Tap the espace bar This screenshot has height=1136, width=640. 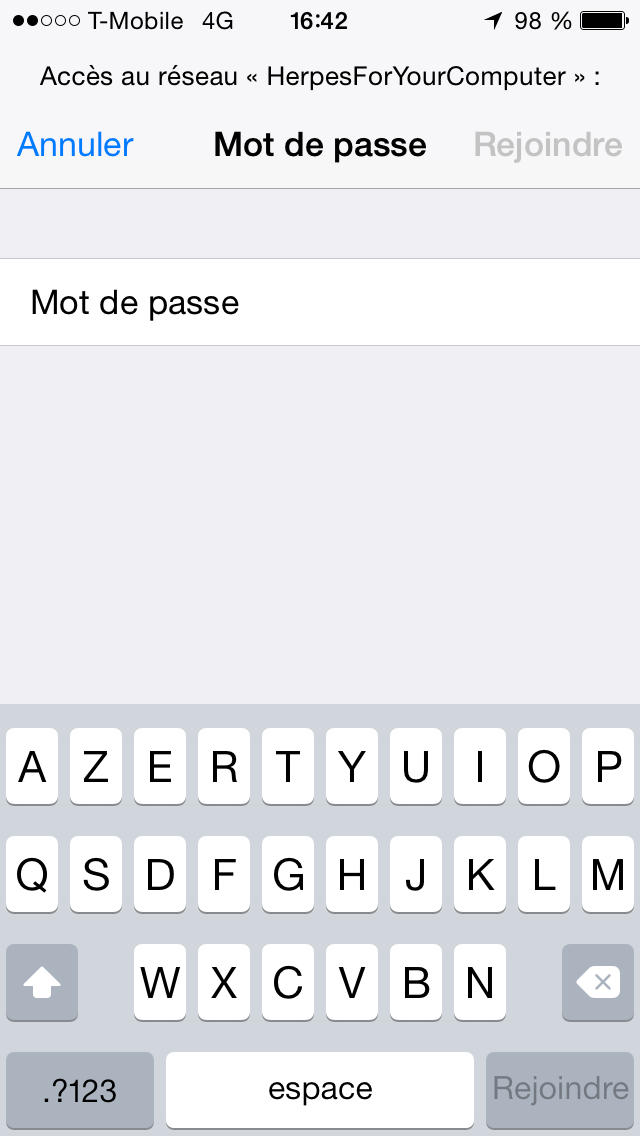point(320,1089)
